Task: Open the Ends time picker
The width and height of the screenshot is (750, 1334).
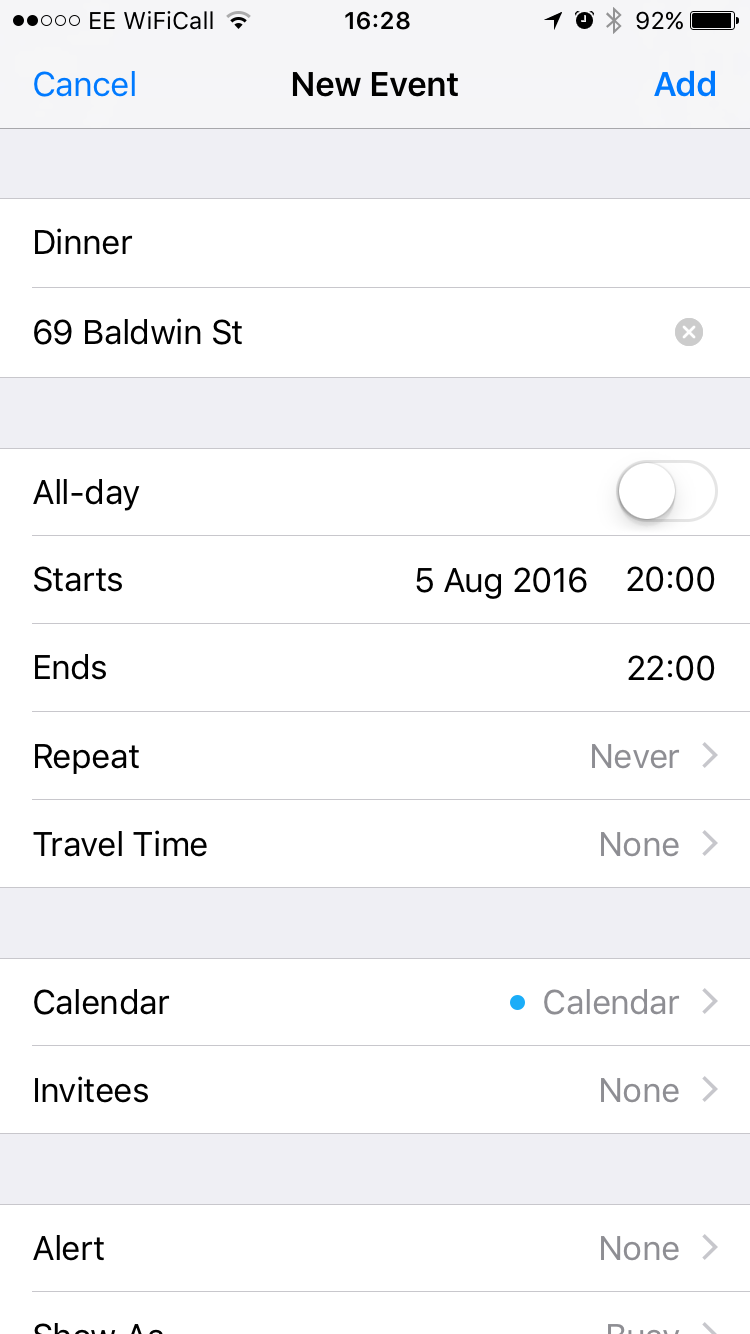Action: point(375,668)
